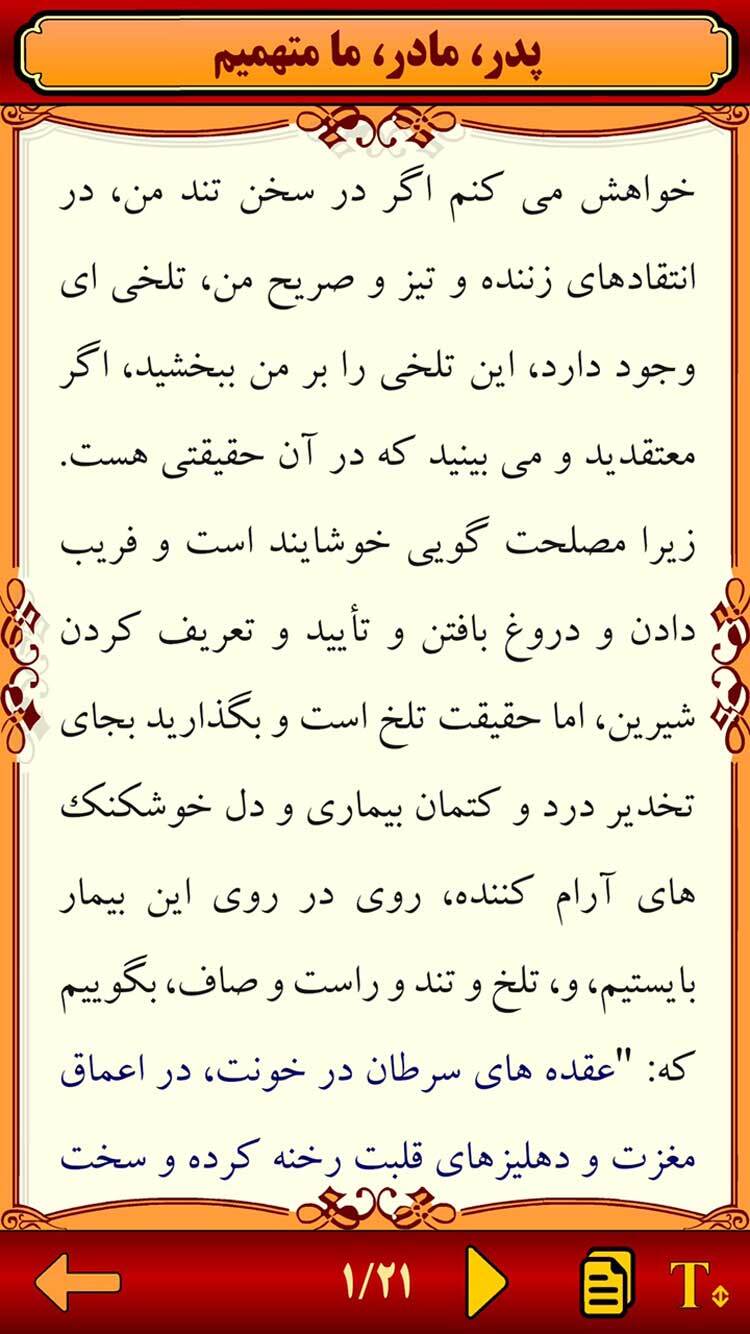This screenshot has width=750, height=1334.
Task: Go to the next page arrow
Action: click(x=487, y=1281)
